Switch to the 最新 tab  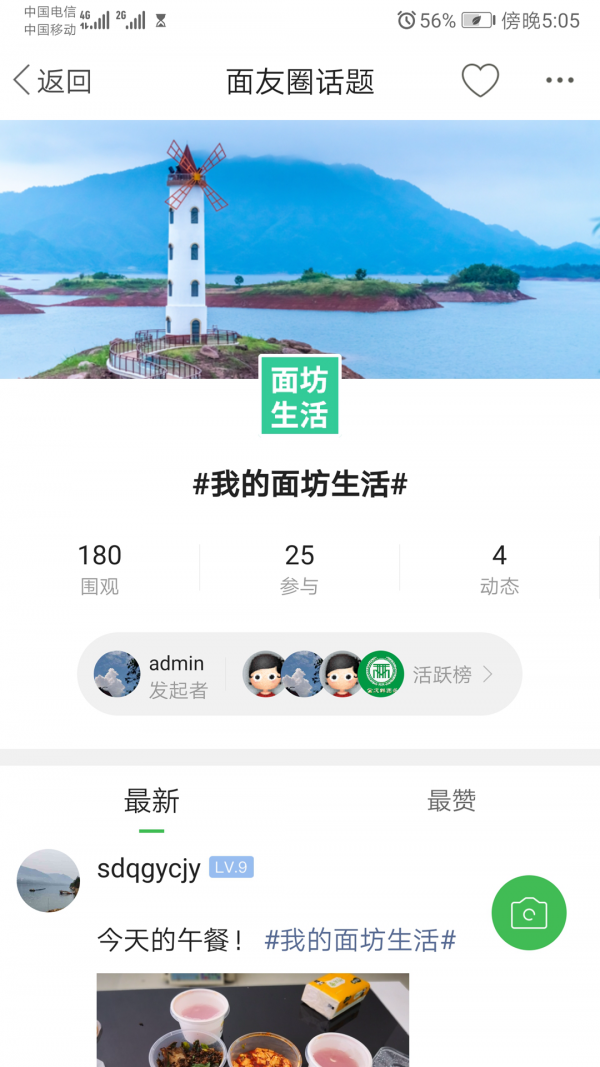tap(151, 801)
